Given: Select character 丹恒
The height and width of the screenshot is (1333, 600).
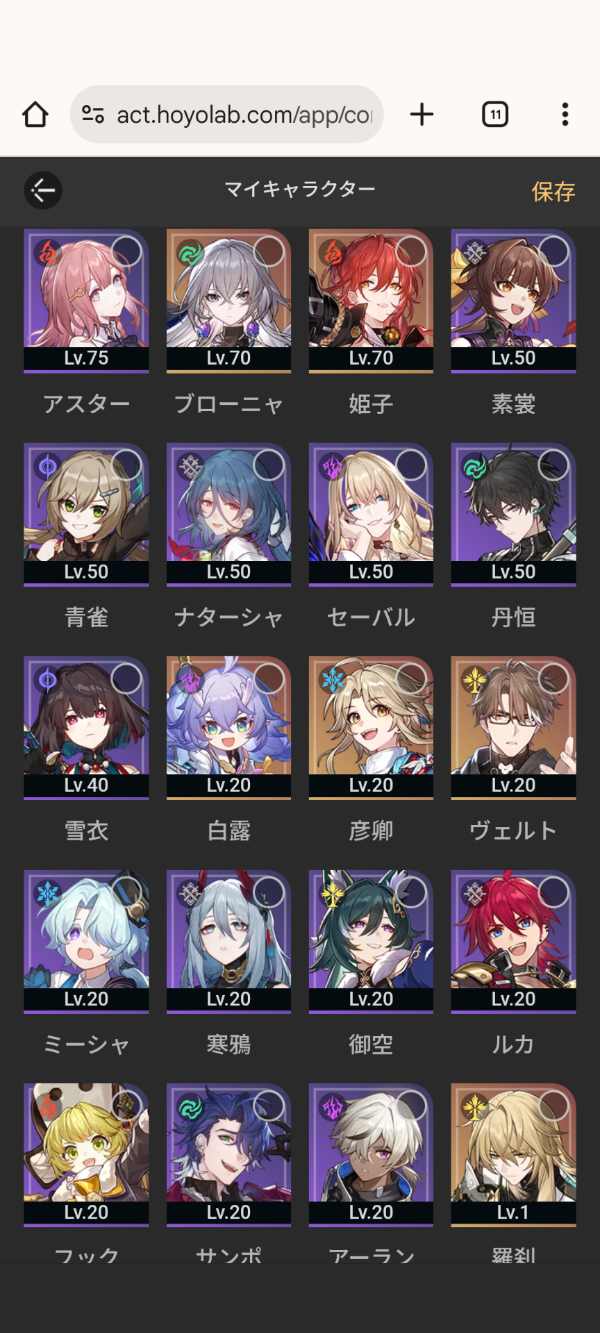Looking at the screenshot, I should point(513,514).
